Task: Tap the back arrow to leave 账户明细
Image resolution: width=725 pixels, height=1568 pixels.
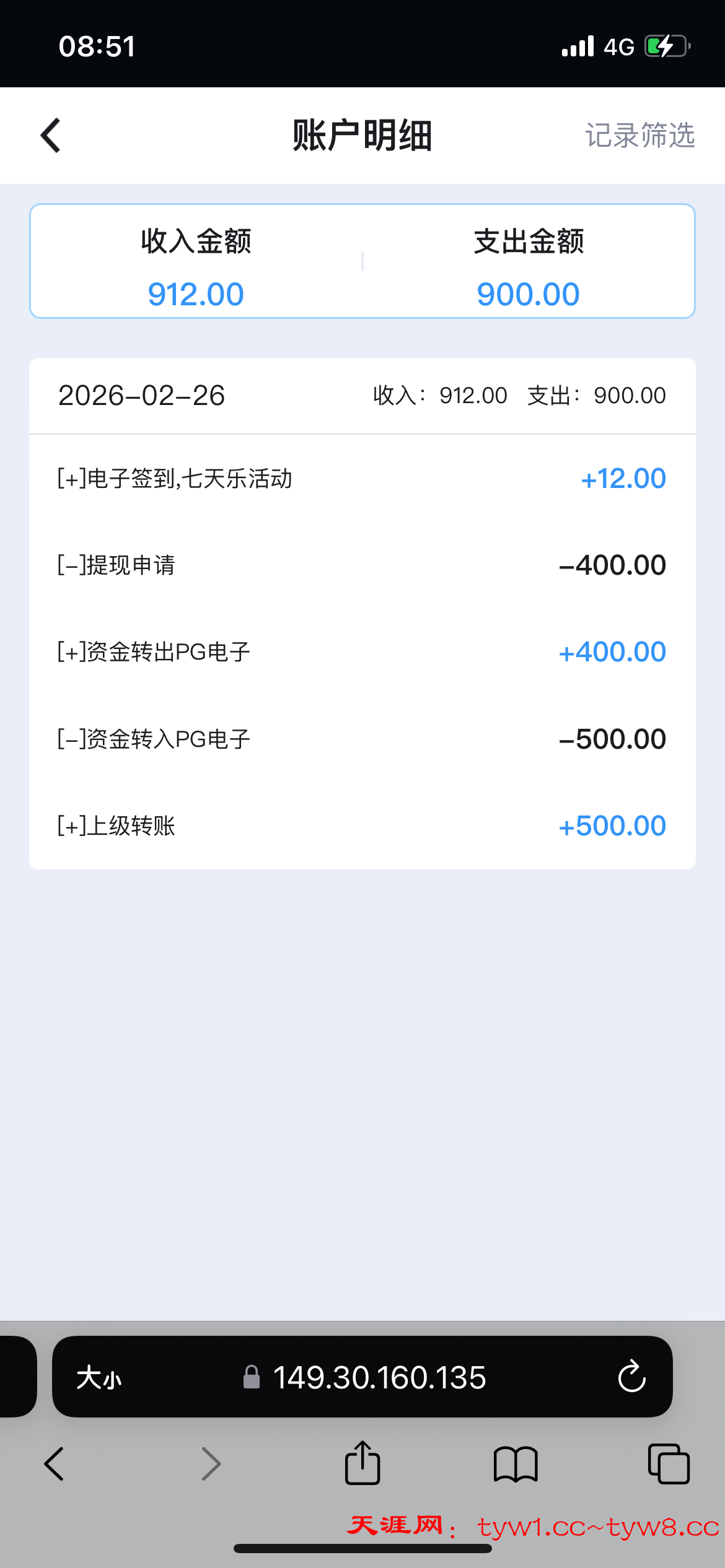Action: [50, 135]
